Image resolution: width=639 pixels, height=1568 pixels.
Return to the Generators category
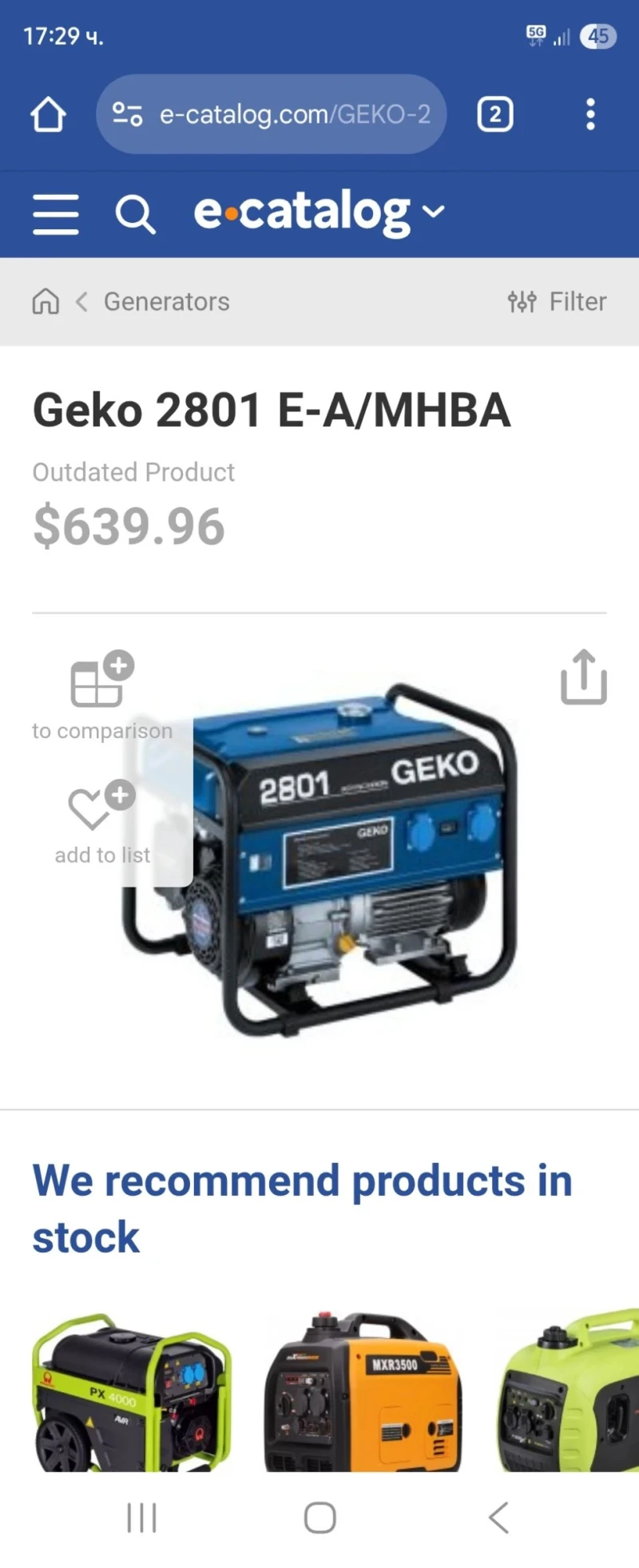(x=166, y=302)
